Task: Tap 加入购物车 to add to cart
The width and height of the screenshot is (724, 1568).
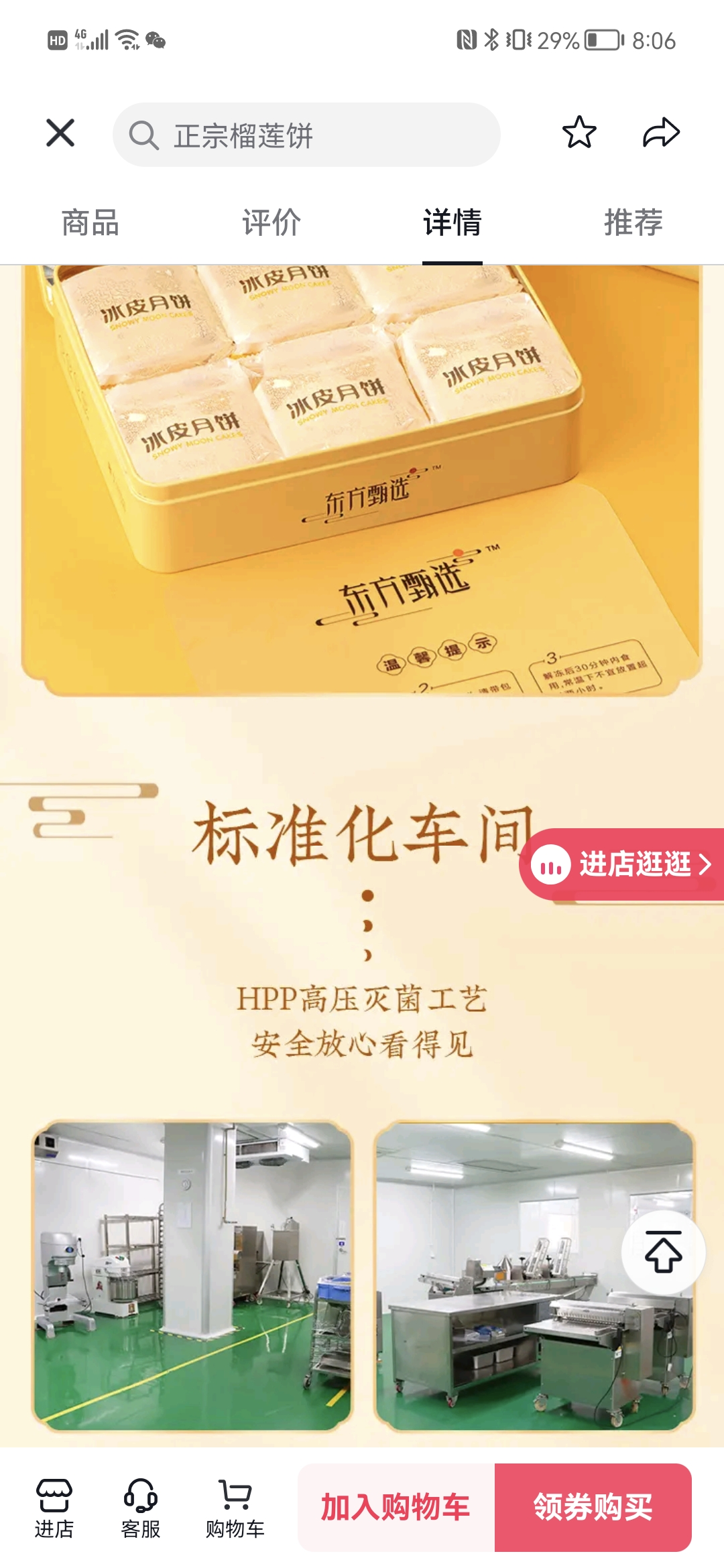Action: click(x=396, y=1508)
